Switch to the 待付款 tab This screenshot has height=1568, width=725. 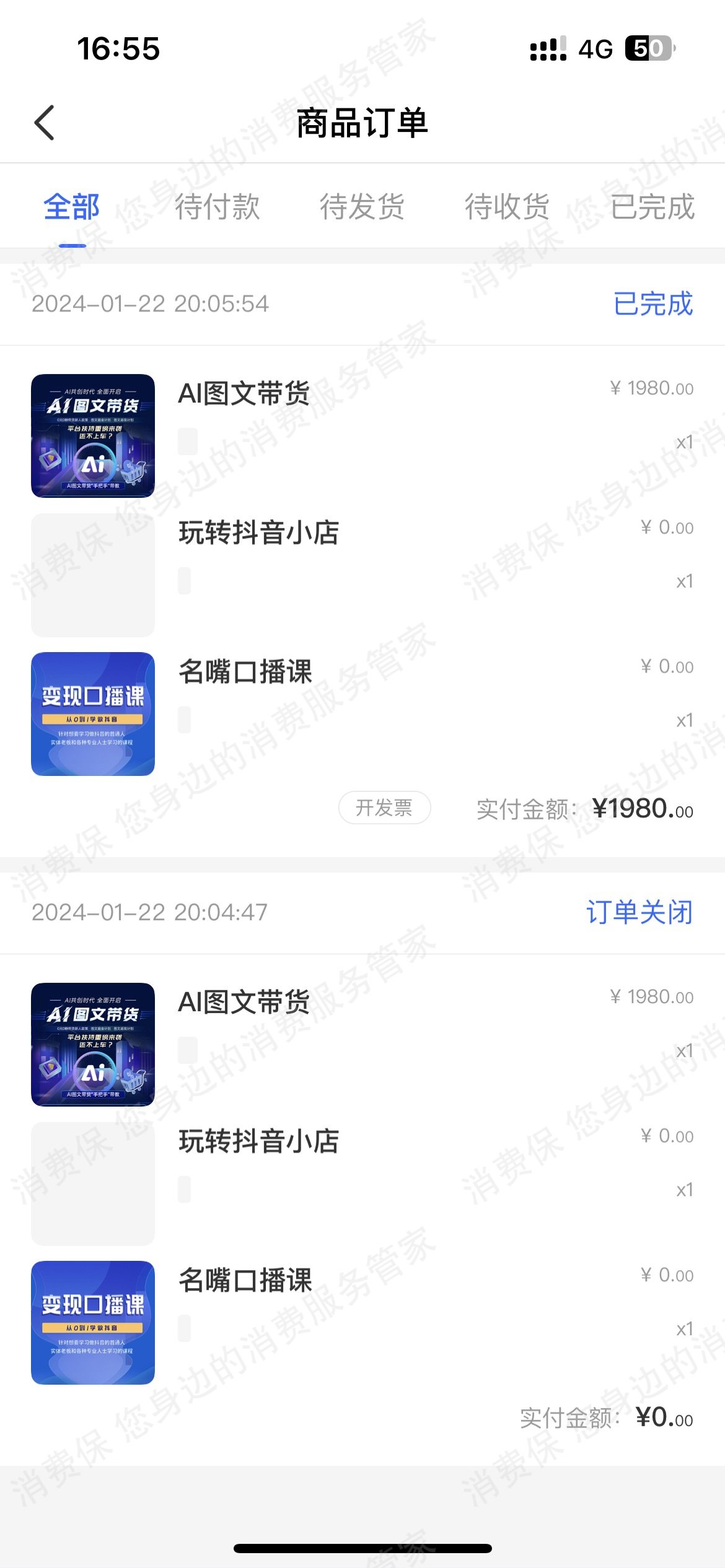click(217, 207)
